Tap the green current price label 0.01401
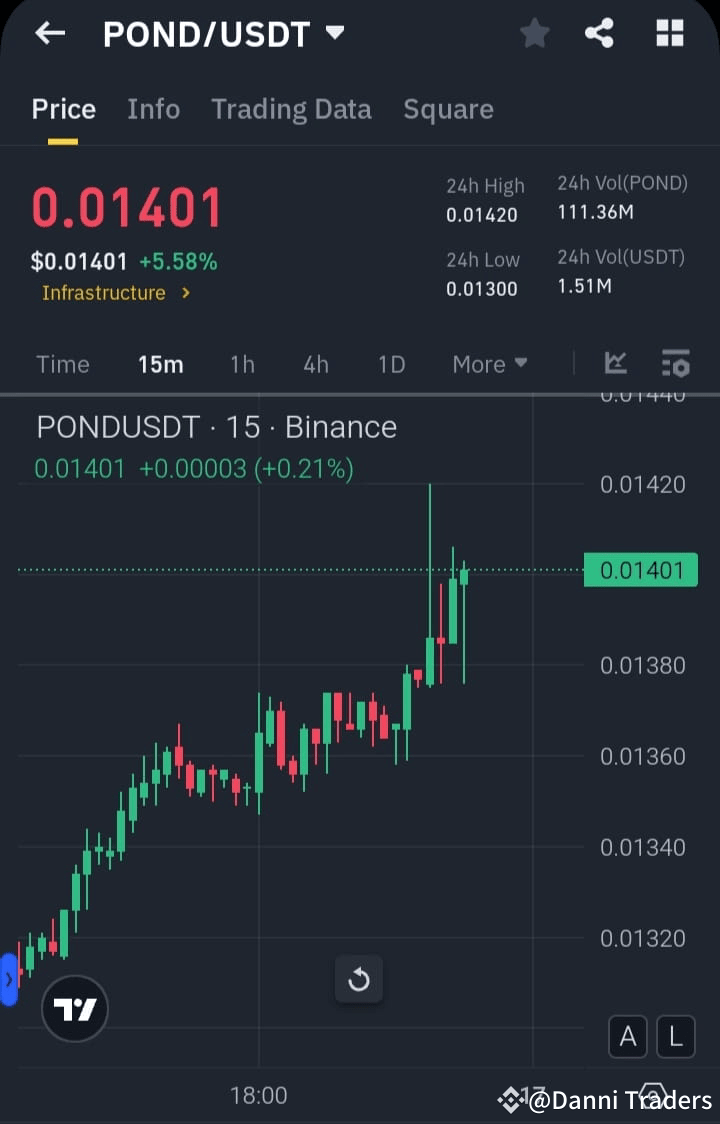 (x=640, y=570)
